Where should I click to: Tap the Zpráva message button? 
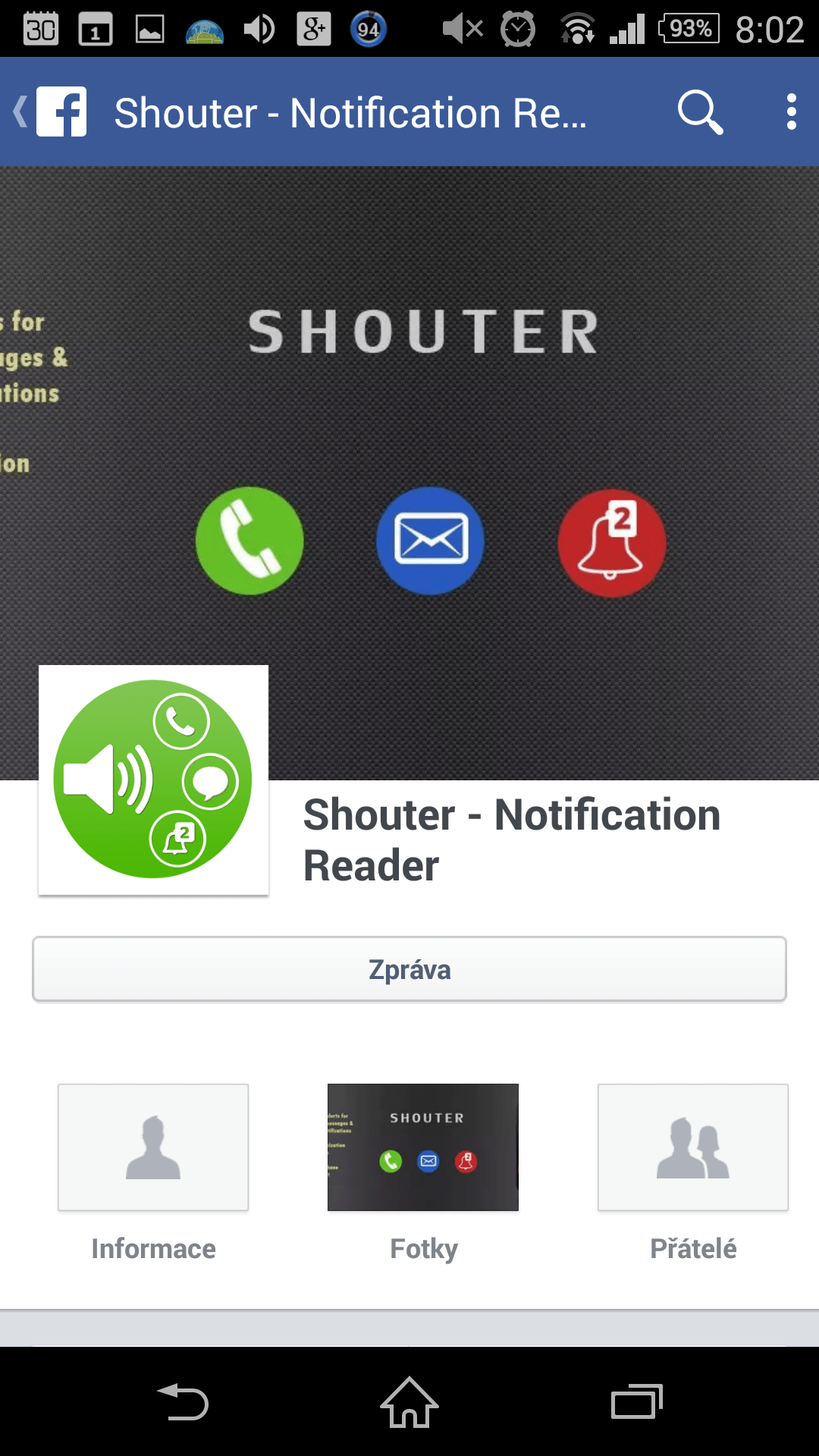coord(409,969)
